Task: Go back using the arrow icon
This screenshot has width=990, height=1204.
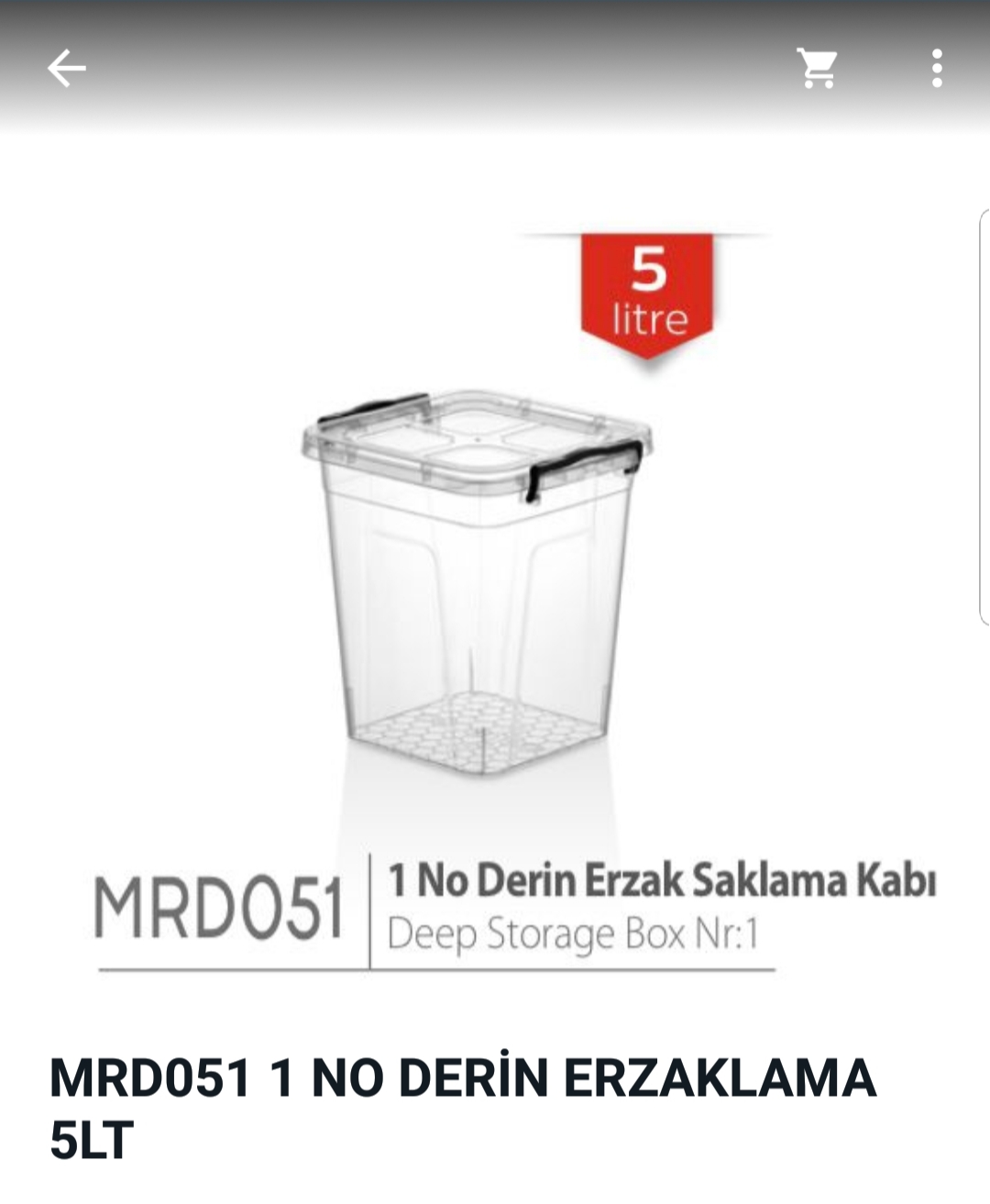Action: click(x=67, y=69)
